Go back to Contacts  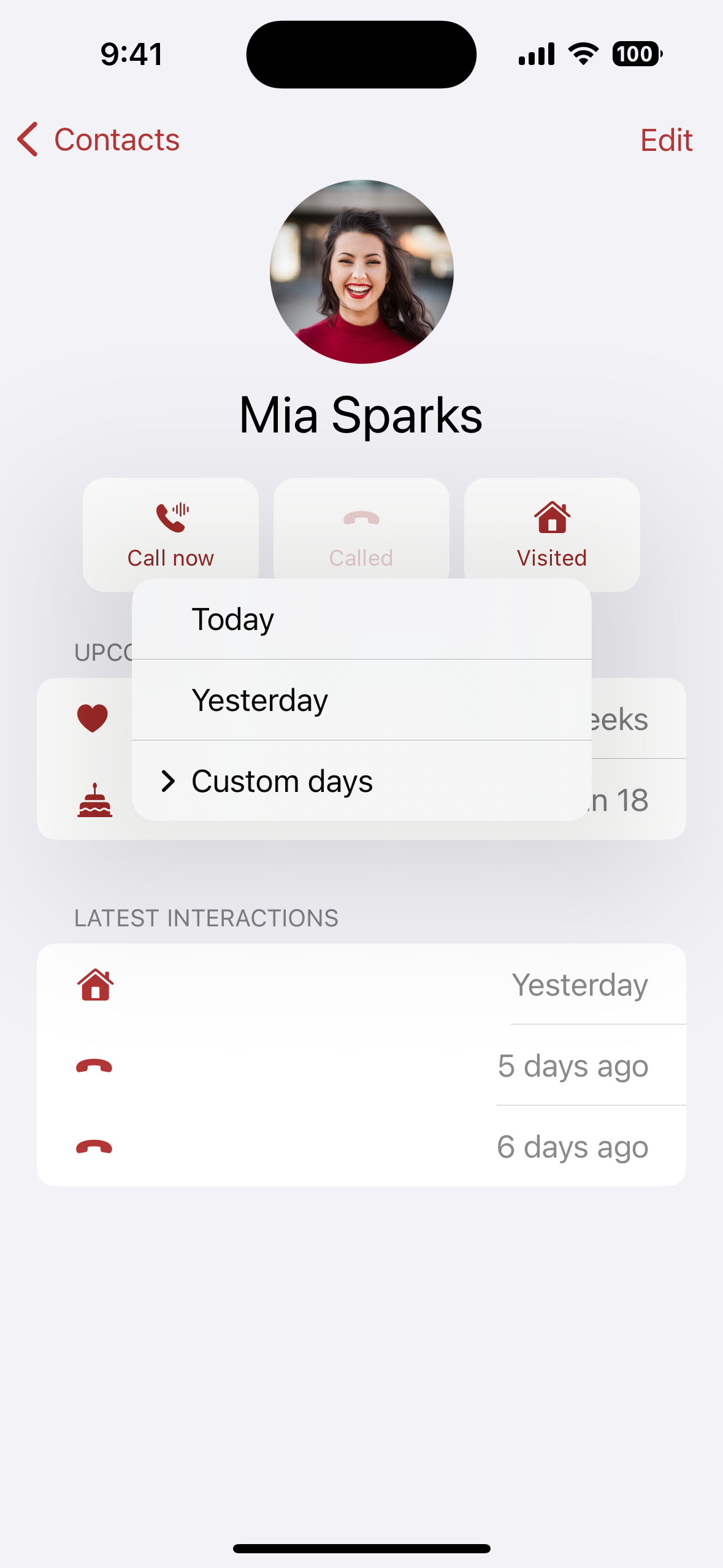click(98, 140)
